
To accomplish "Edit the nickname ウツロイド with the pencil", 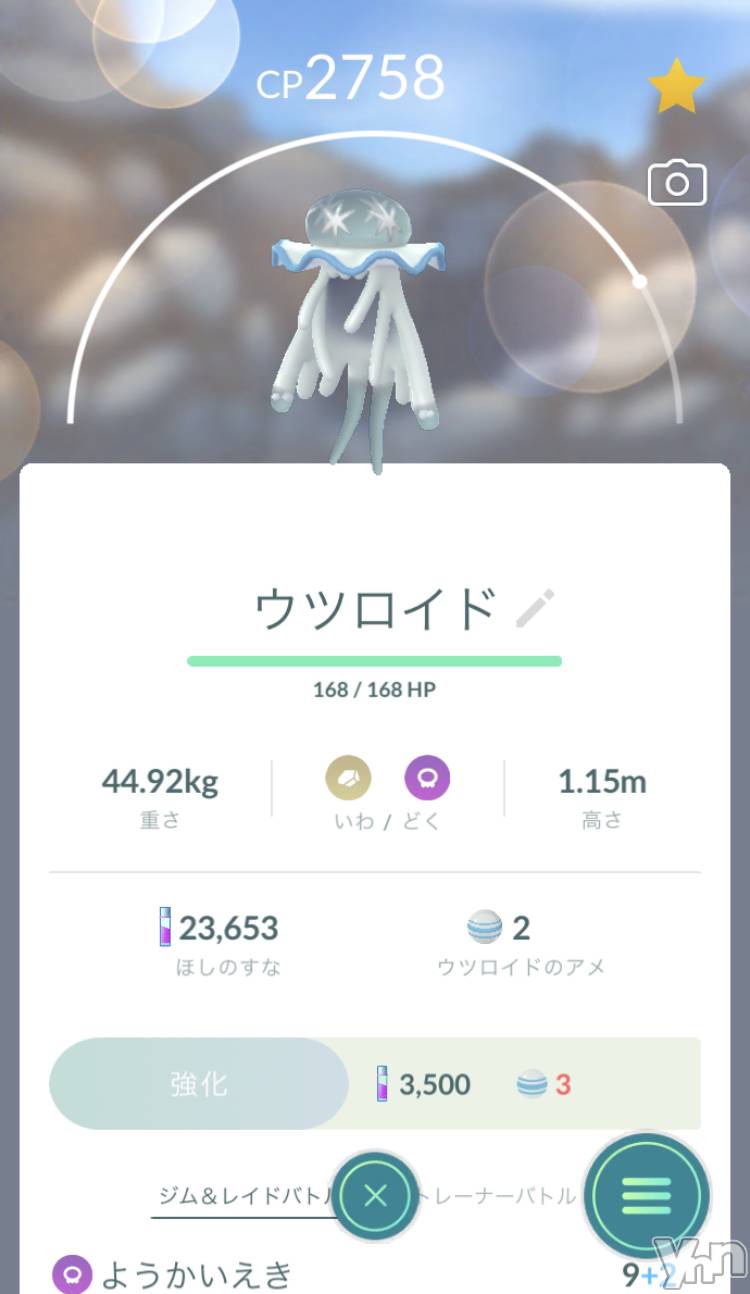I will click(535, 608).
